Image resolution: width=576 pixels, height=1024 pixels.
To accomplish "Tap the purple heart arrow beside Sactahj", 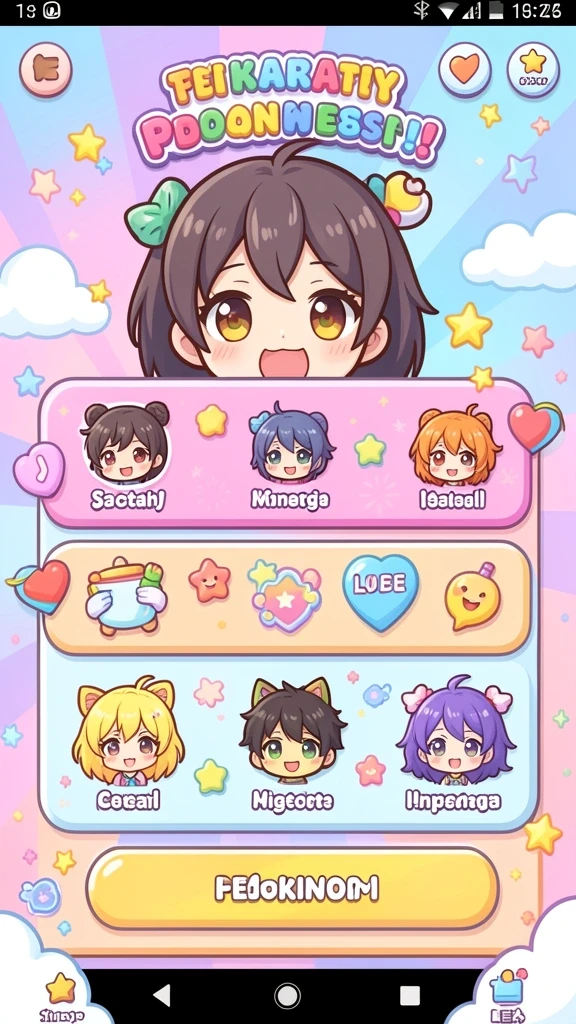I will pyautogui.click(x=39, y=468).
